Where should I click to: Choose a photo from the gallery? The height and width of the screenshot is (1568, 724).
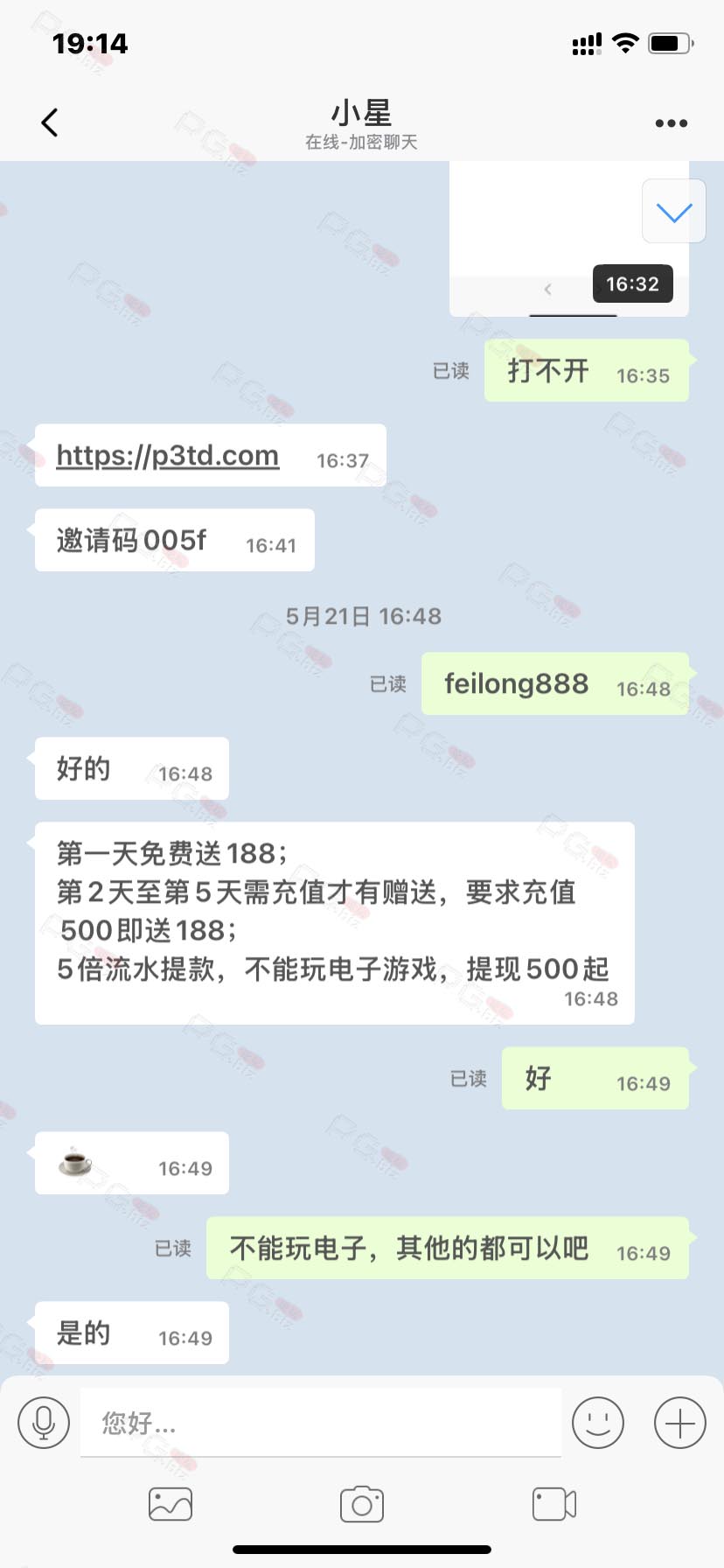coord(171,1504)
